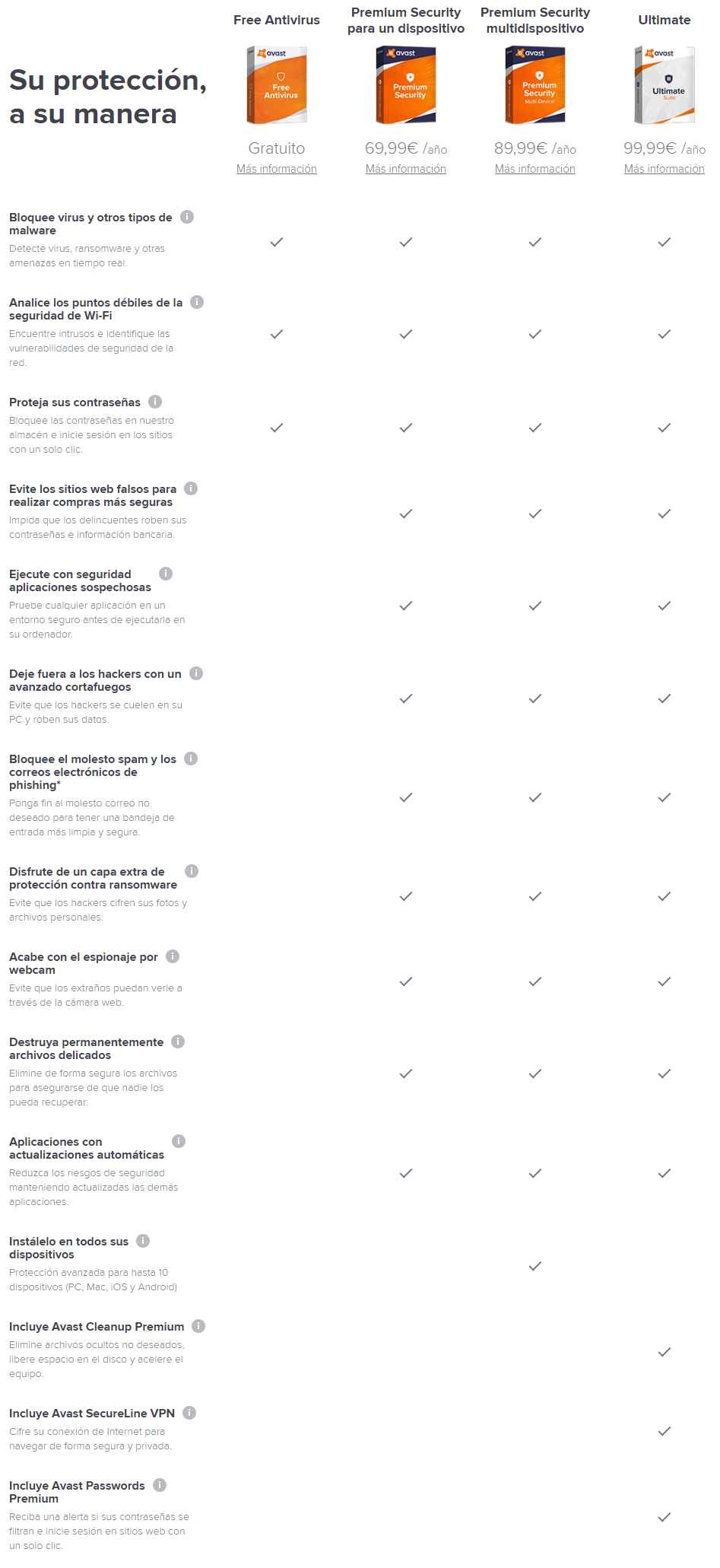Tap the Ultimate product box image
Screen dimensions: 720x1568
(664, 85)
